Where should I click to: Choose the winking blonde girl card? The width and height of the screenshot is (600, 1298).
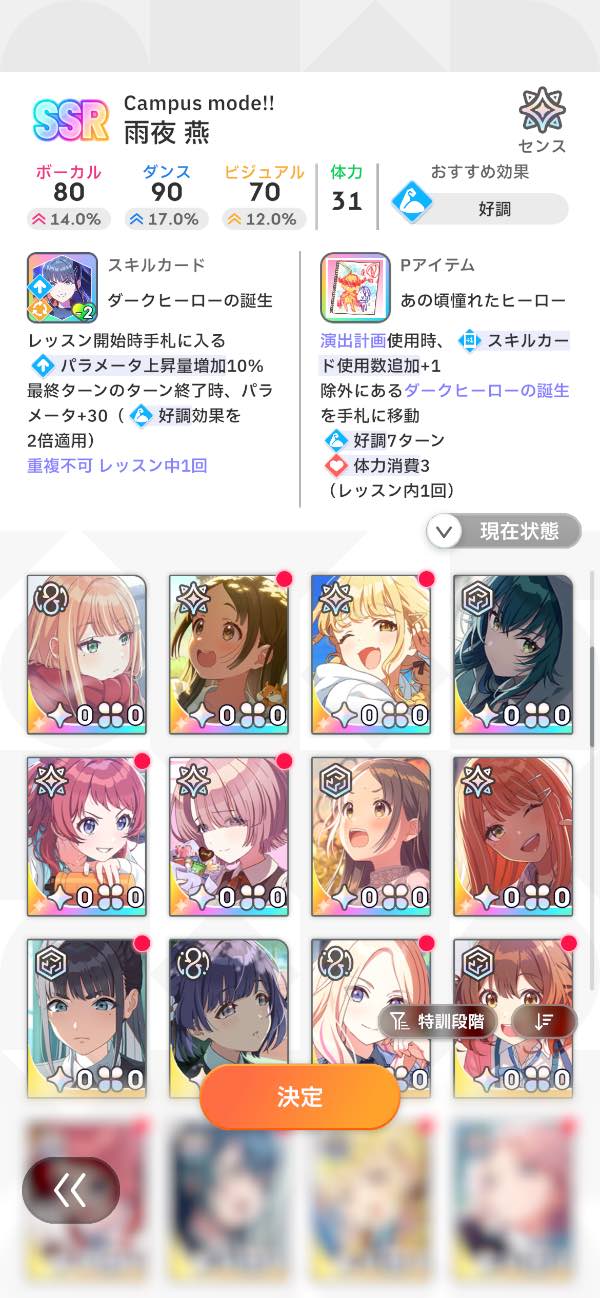coord(371,653)
